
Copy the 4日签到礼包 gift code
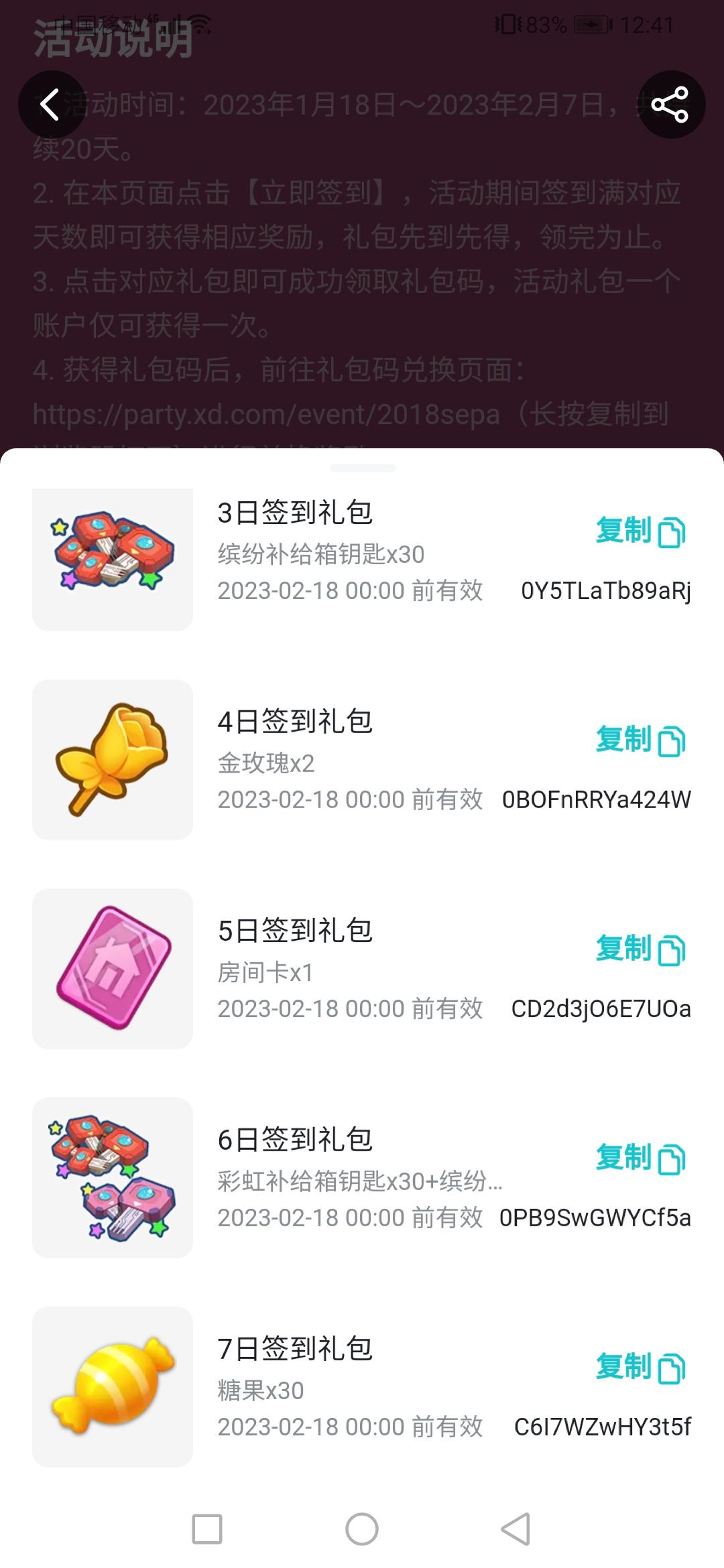point(640,741)
